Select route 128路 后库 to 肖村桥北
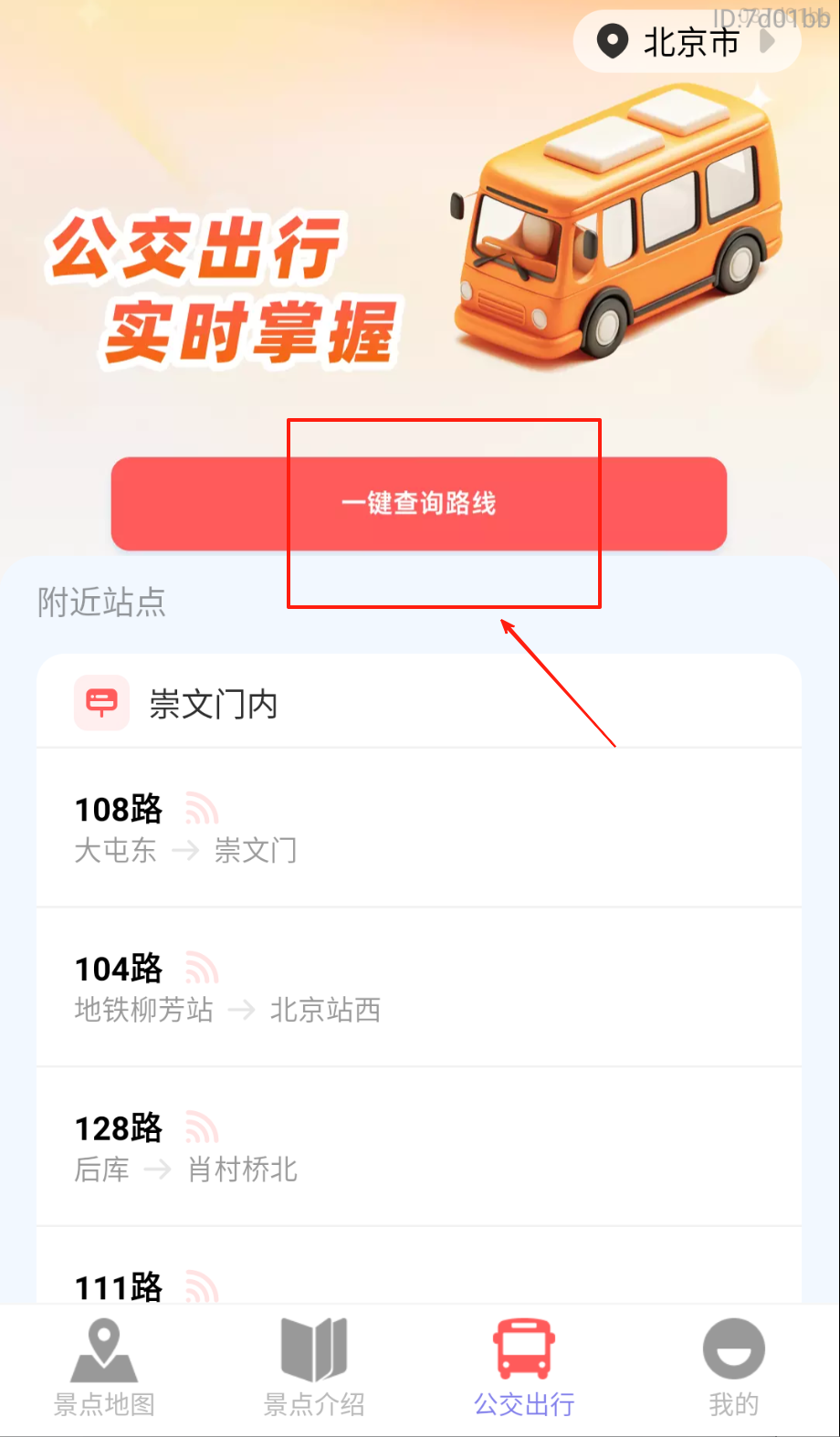Screen dimensions: 840x1437 pos(418,1148)
